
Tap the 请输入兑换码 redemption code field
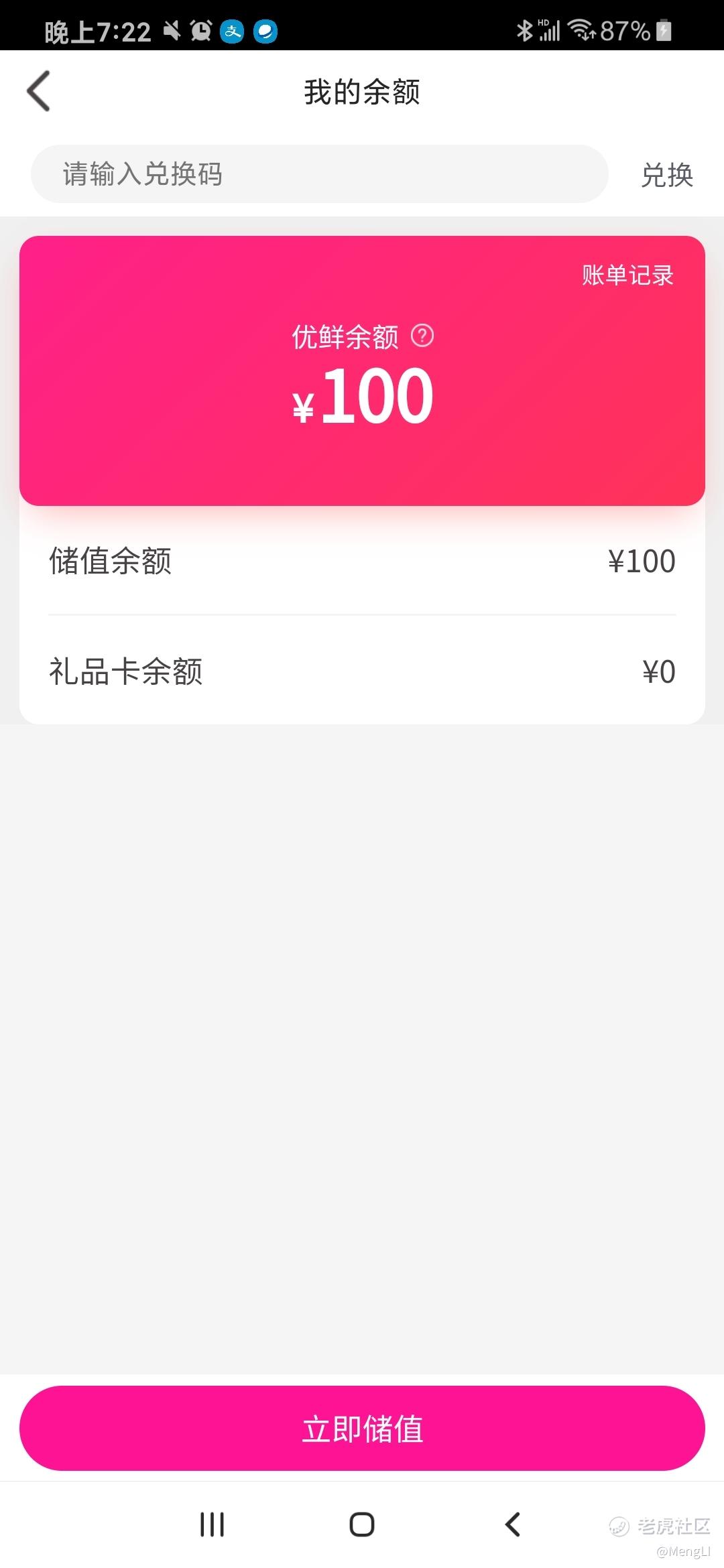tap(320, 174)
